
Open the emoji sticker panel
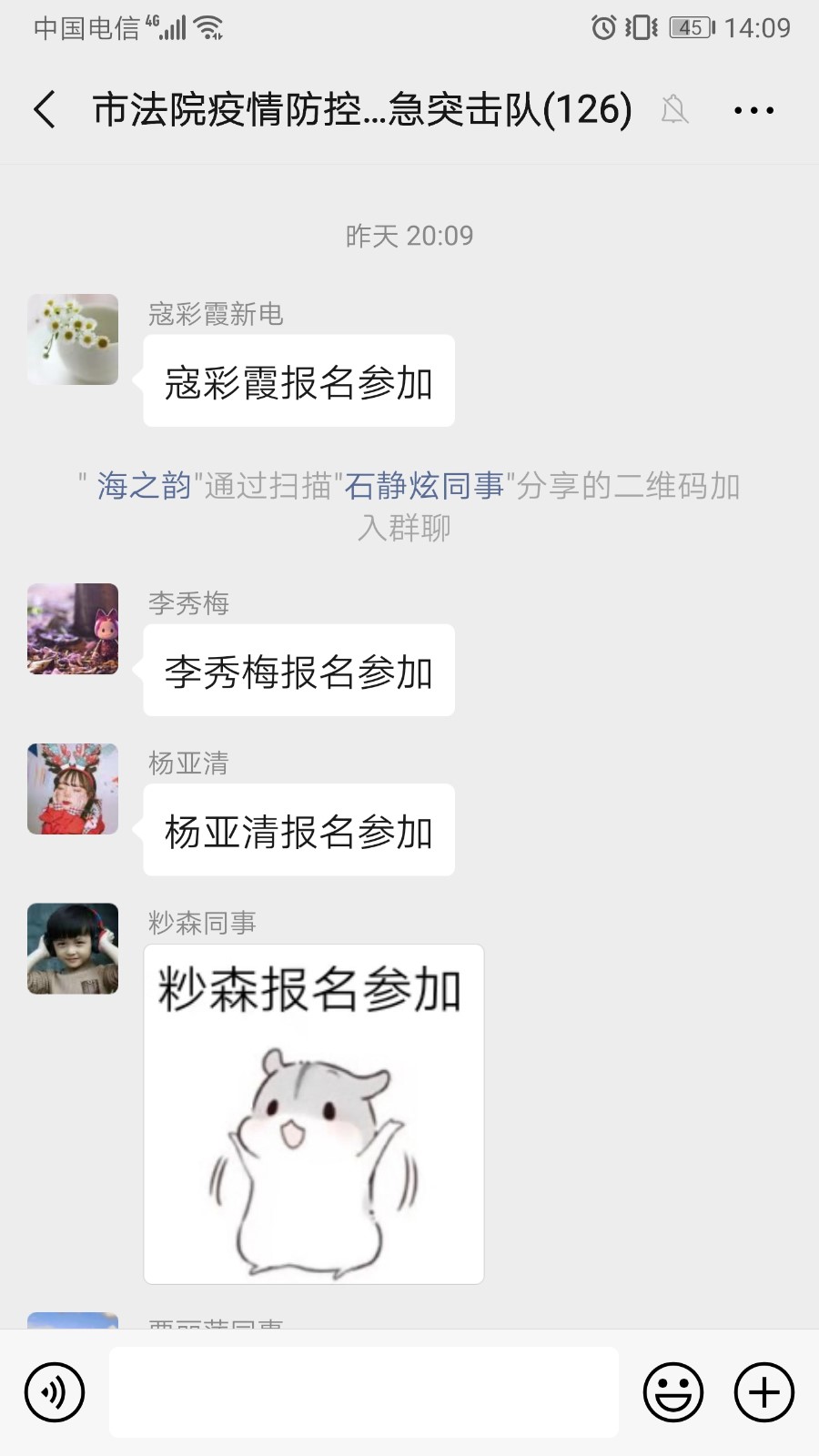point(673,1392)
